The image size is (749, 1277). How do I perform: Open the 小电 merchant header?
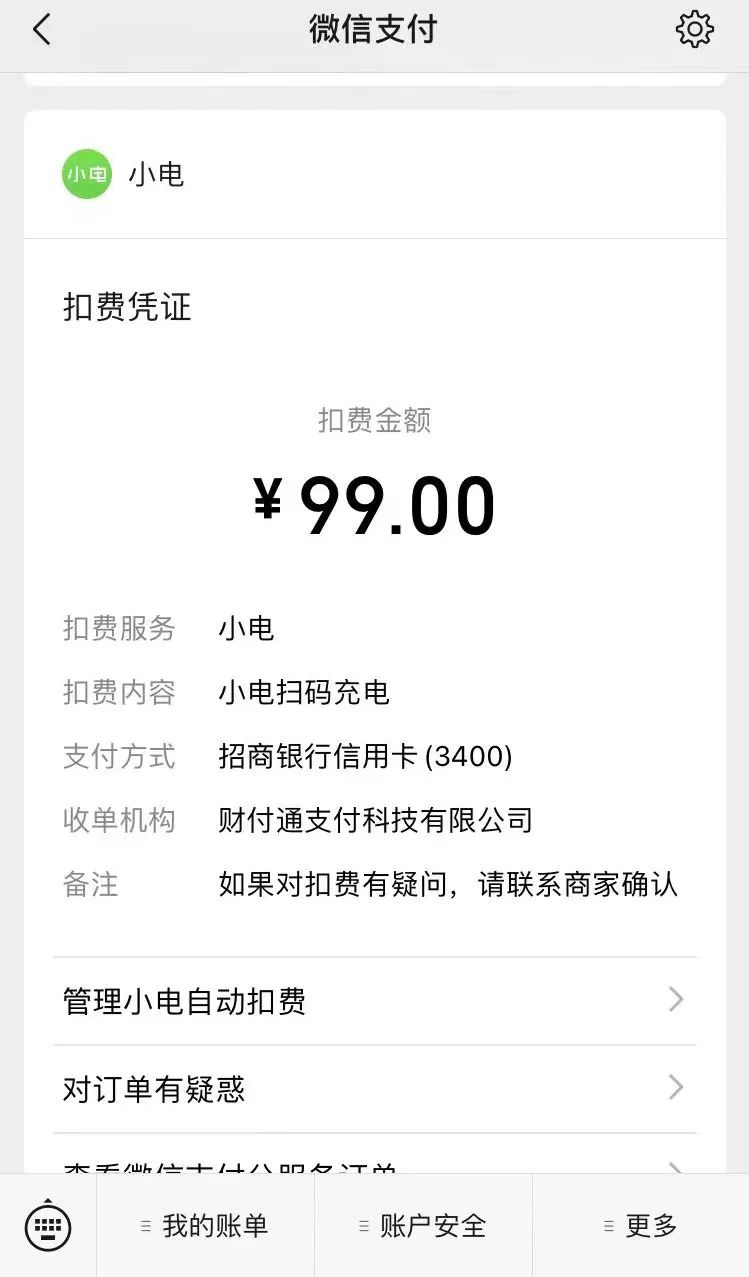(375, 175)
